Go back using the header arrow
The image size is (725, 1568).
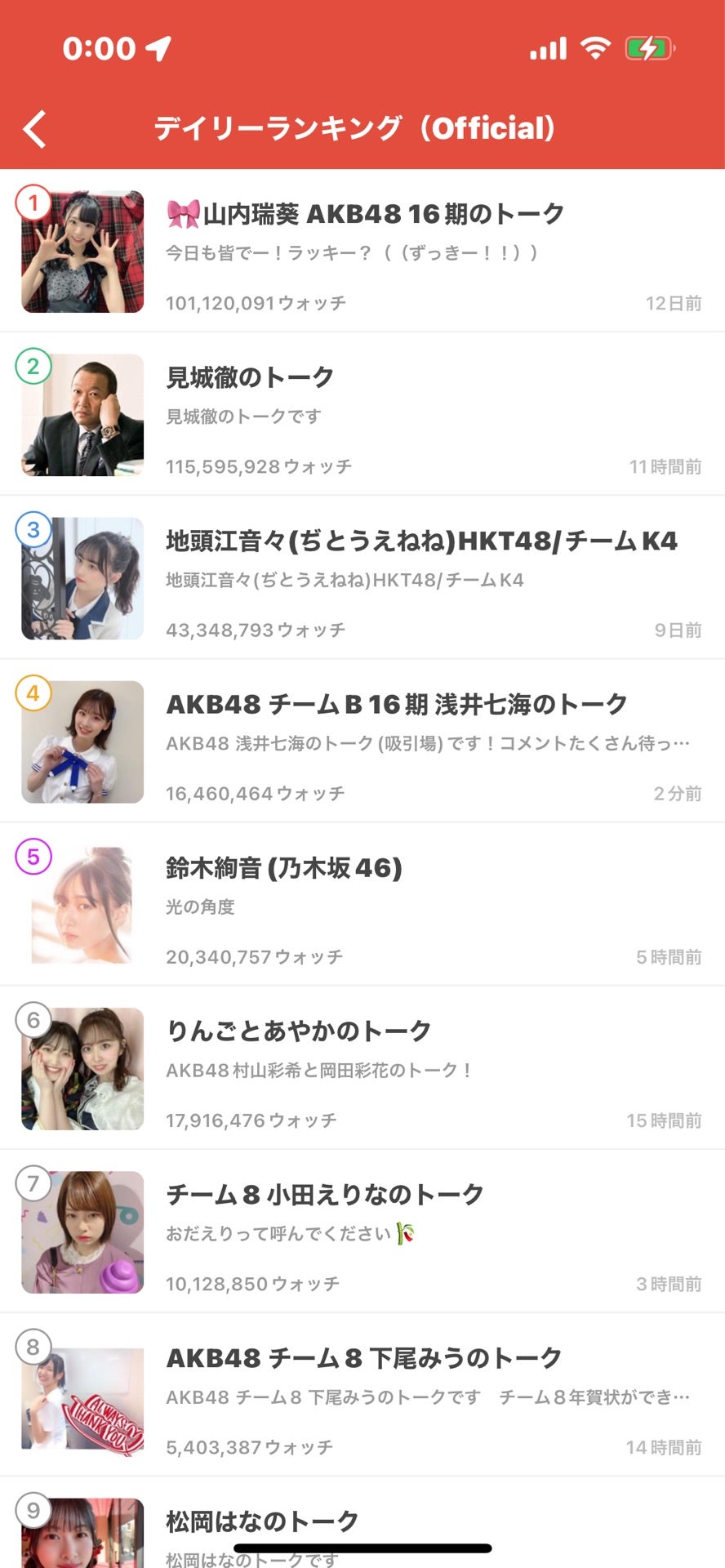[x=35, y=128]
